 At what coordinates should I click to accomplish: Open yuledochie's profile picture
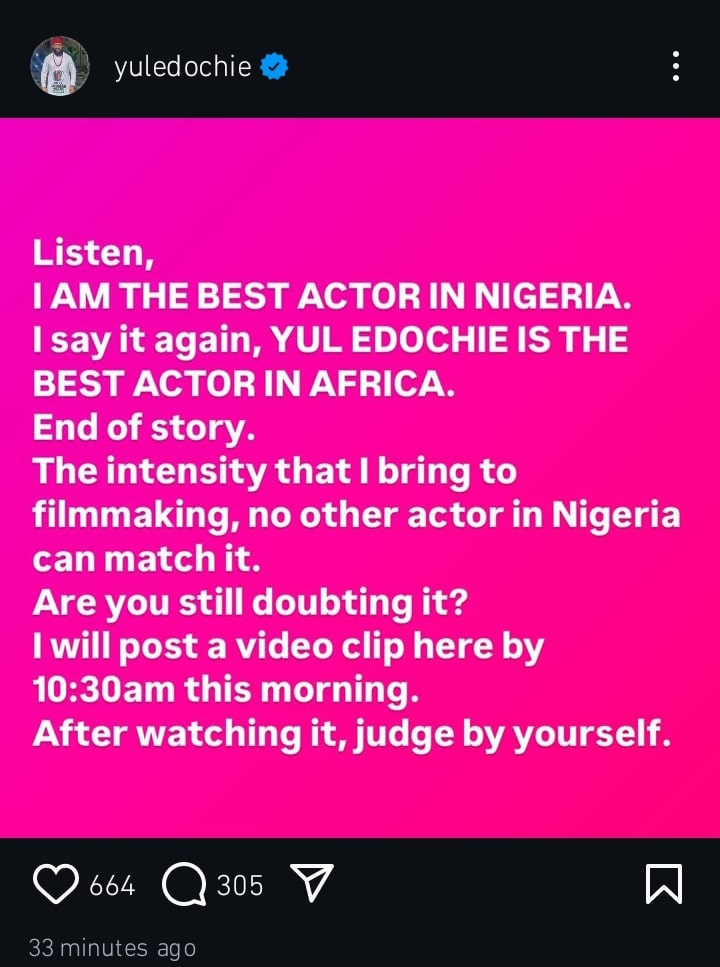[x=60, y=67]
